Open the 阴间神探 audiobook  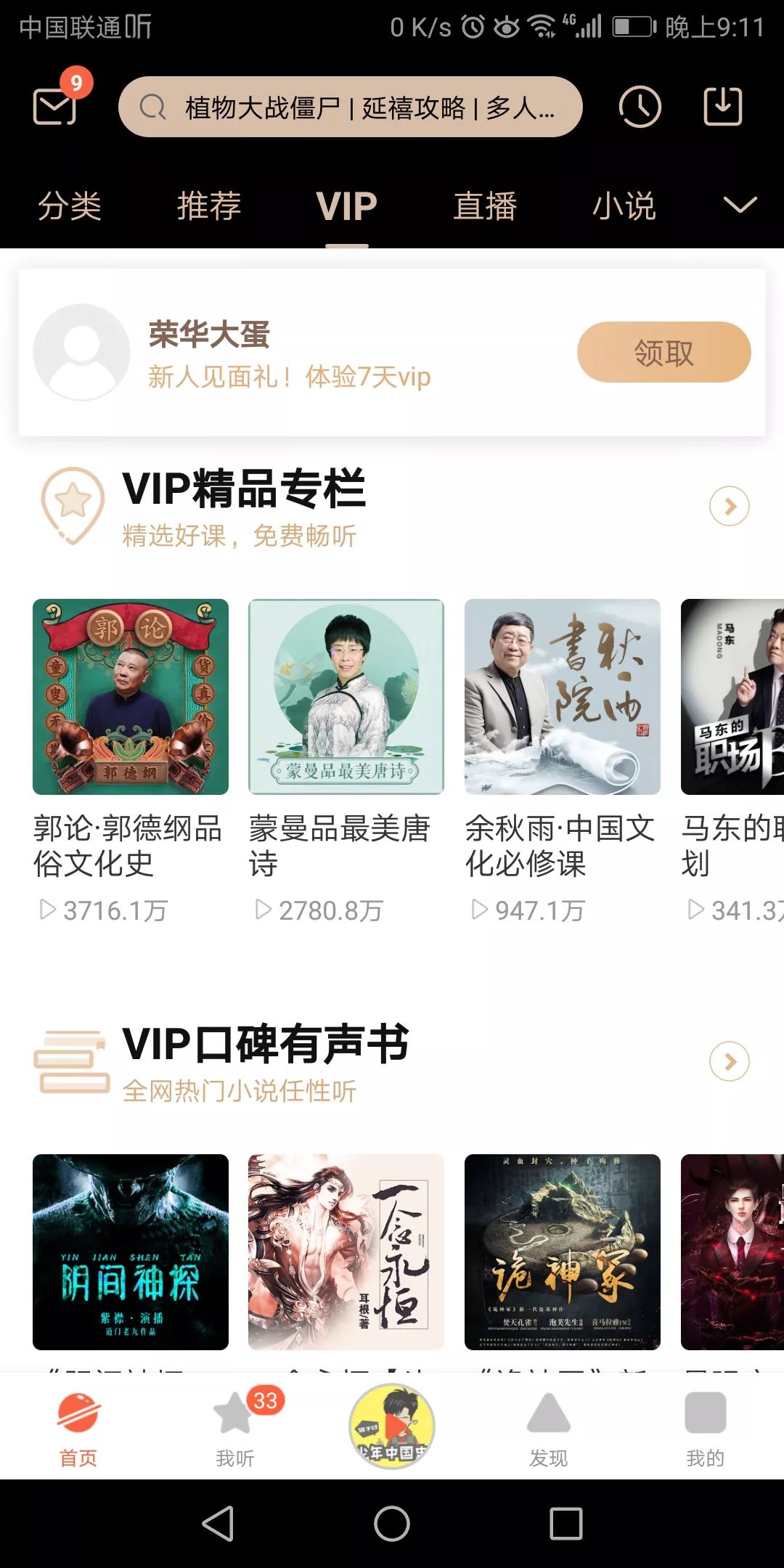(131, 1252)
